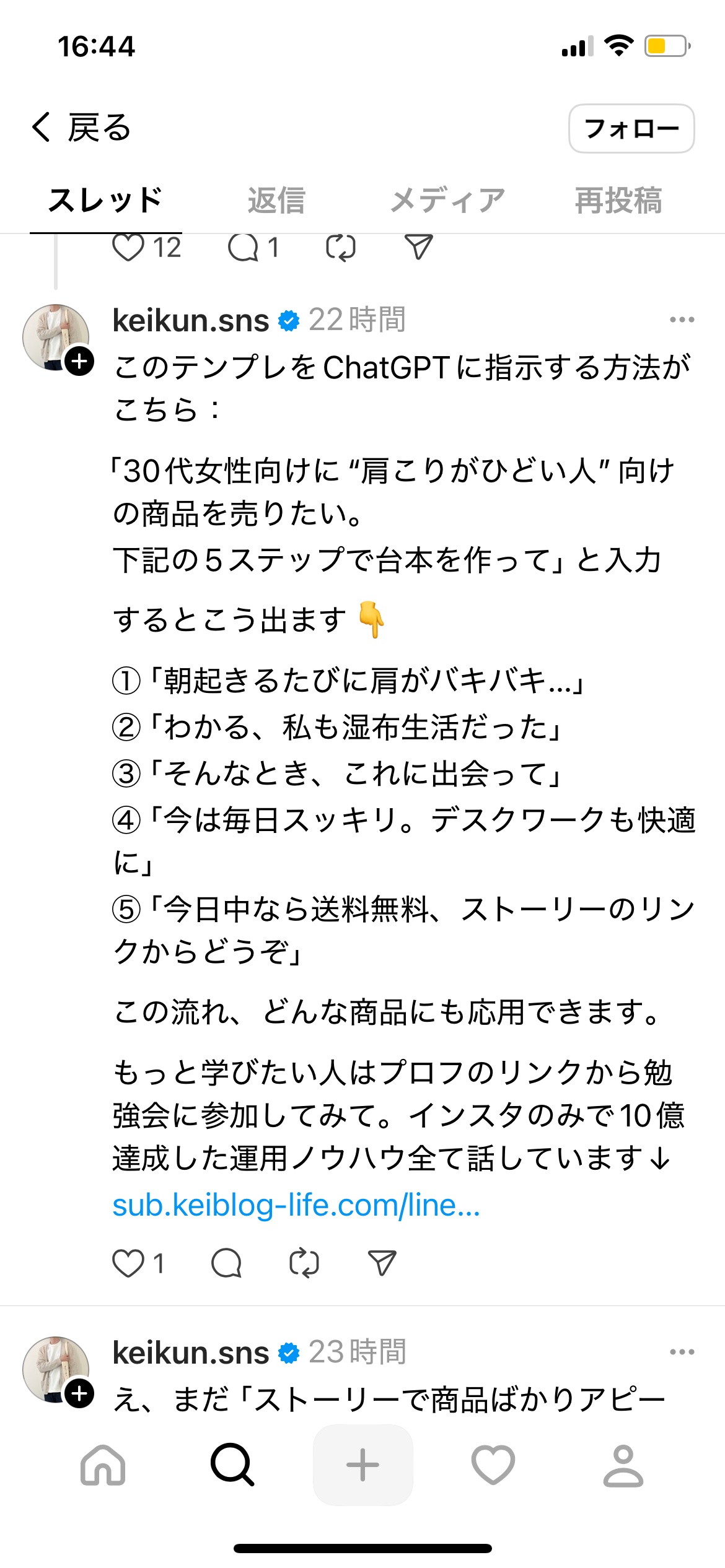The image size is (725, 1568).
Task: Switch to the 再投稿 tab
Action: [x=618, y=201]
